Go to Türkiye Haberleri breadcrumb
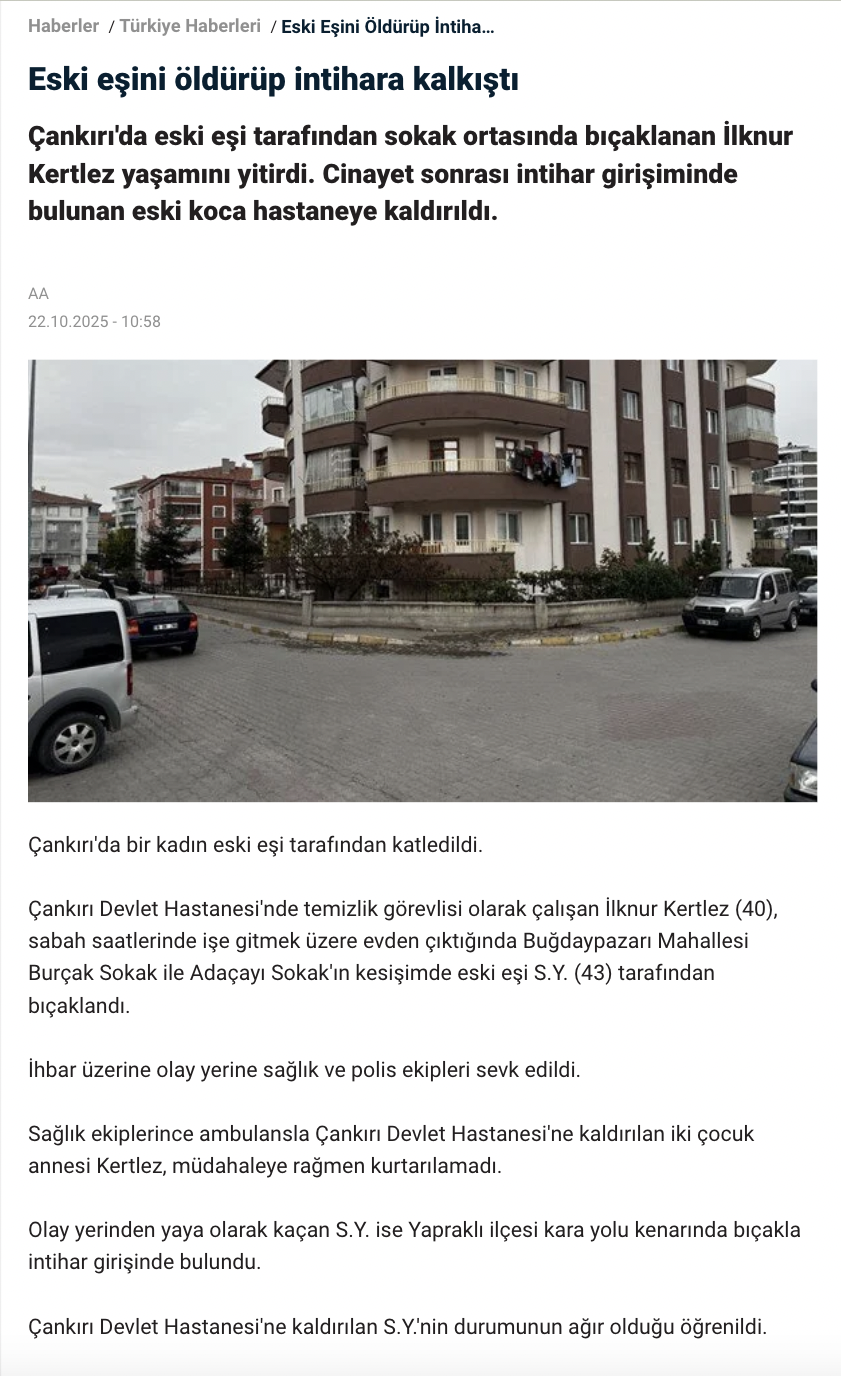Screen dimensions: 841x1376 pyautogui.click(x=190, y=27)
